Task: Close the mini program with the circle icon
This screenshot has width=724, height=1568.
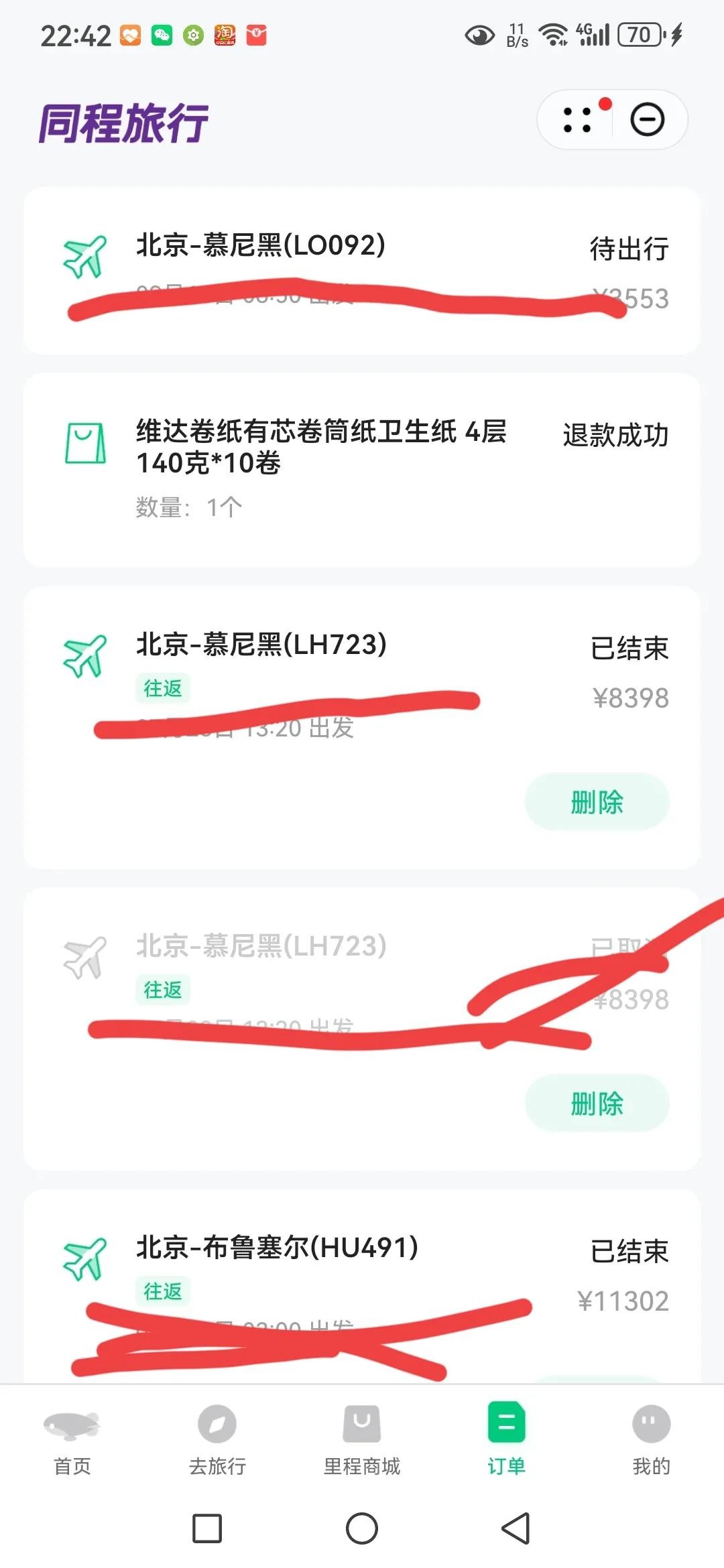Action: tap(647, 120)
